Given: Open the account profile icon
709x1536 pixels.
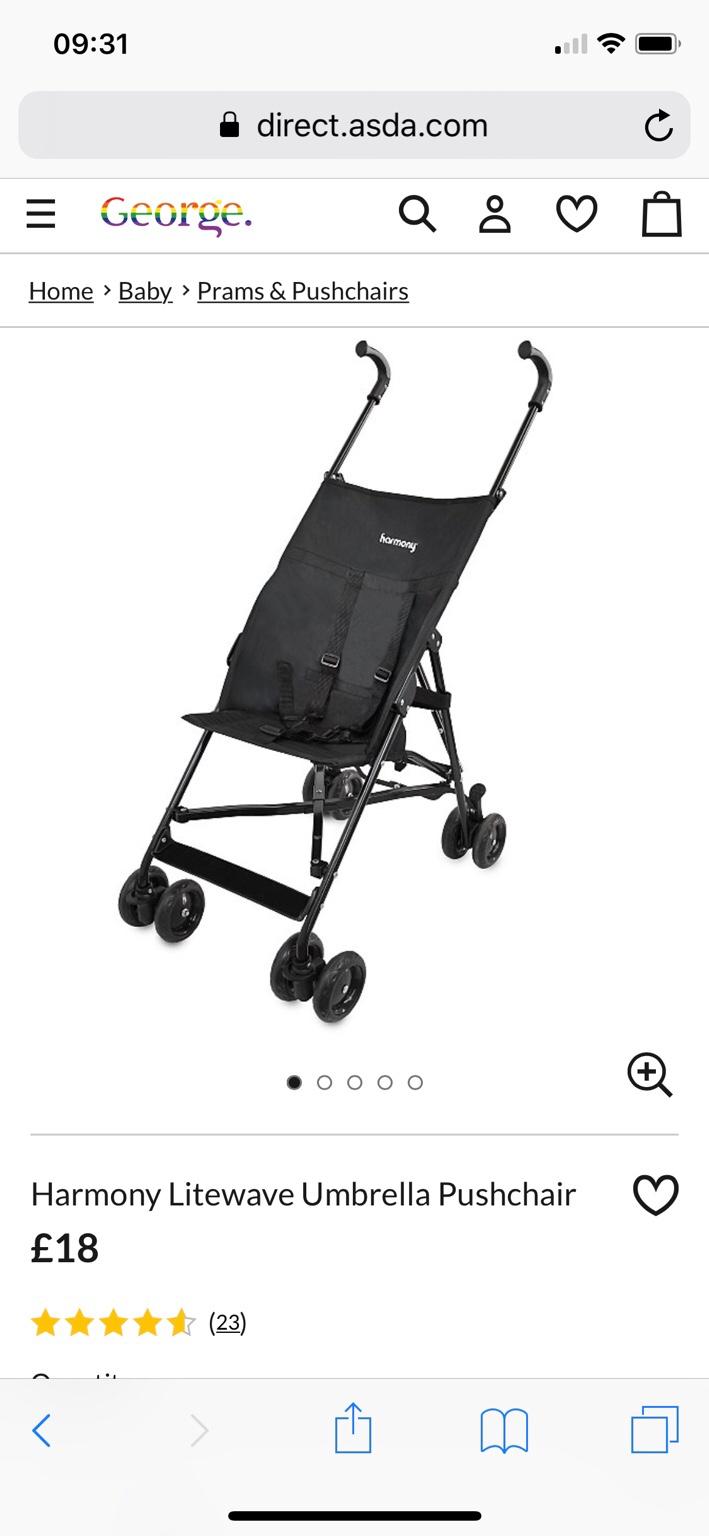Looking at the screenshot, I should (x=495, y=214).
